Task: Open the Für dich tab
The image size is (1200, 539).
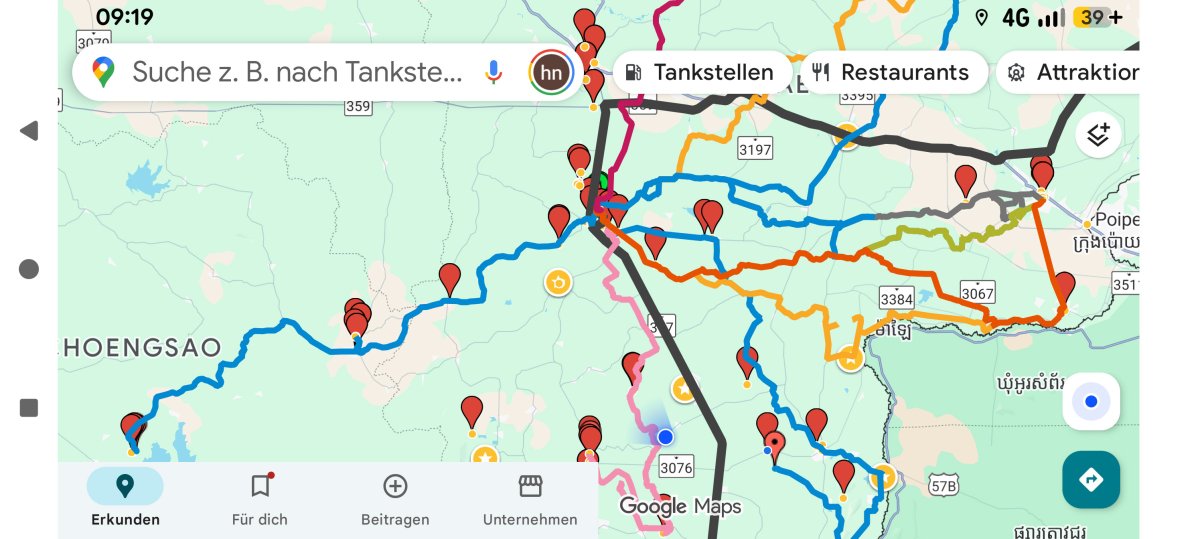Action: click(260, 499)
